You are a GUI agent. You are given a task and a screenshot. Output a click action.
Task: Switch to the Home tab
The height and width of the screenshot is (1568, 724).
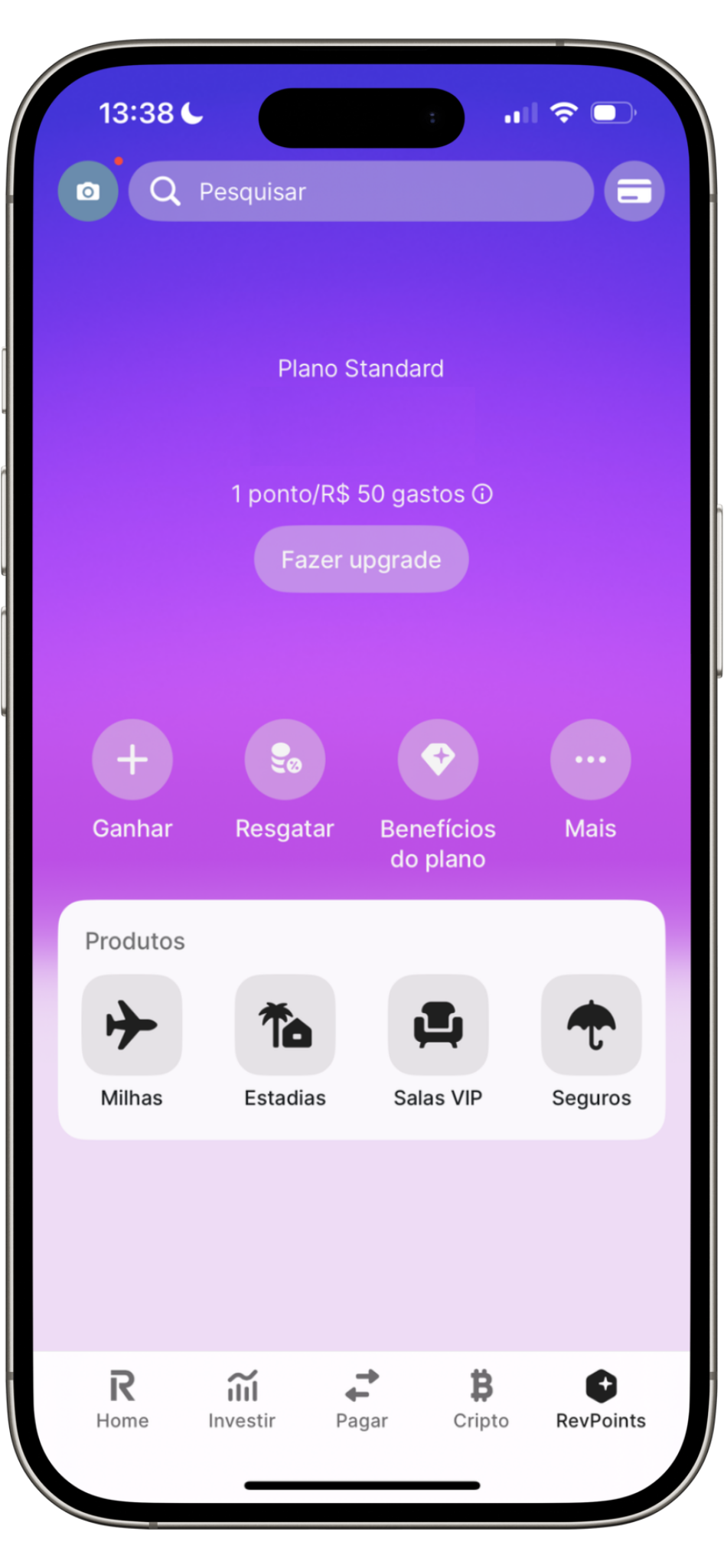click(122, 1400)
